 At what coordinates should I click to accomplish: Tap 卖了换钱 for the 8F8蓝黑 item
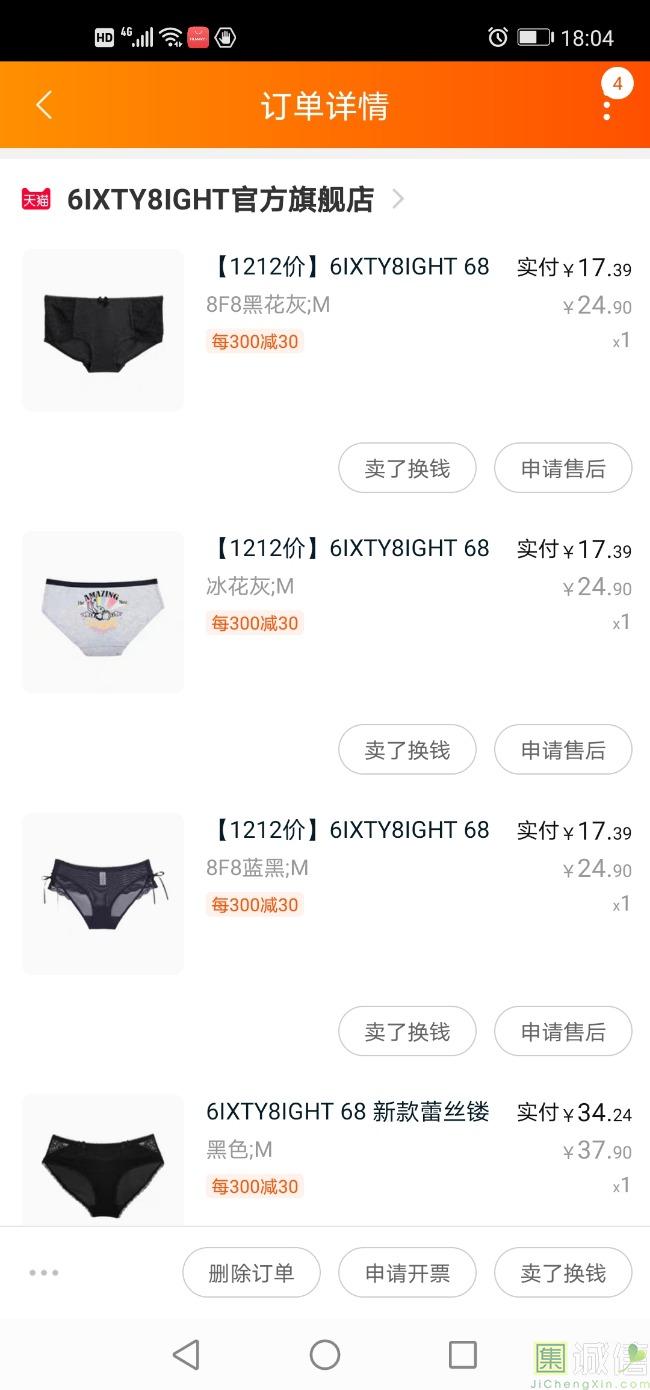407,1032
